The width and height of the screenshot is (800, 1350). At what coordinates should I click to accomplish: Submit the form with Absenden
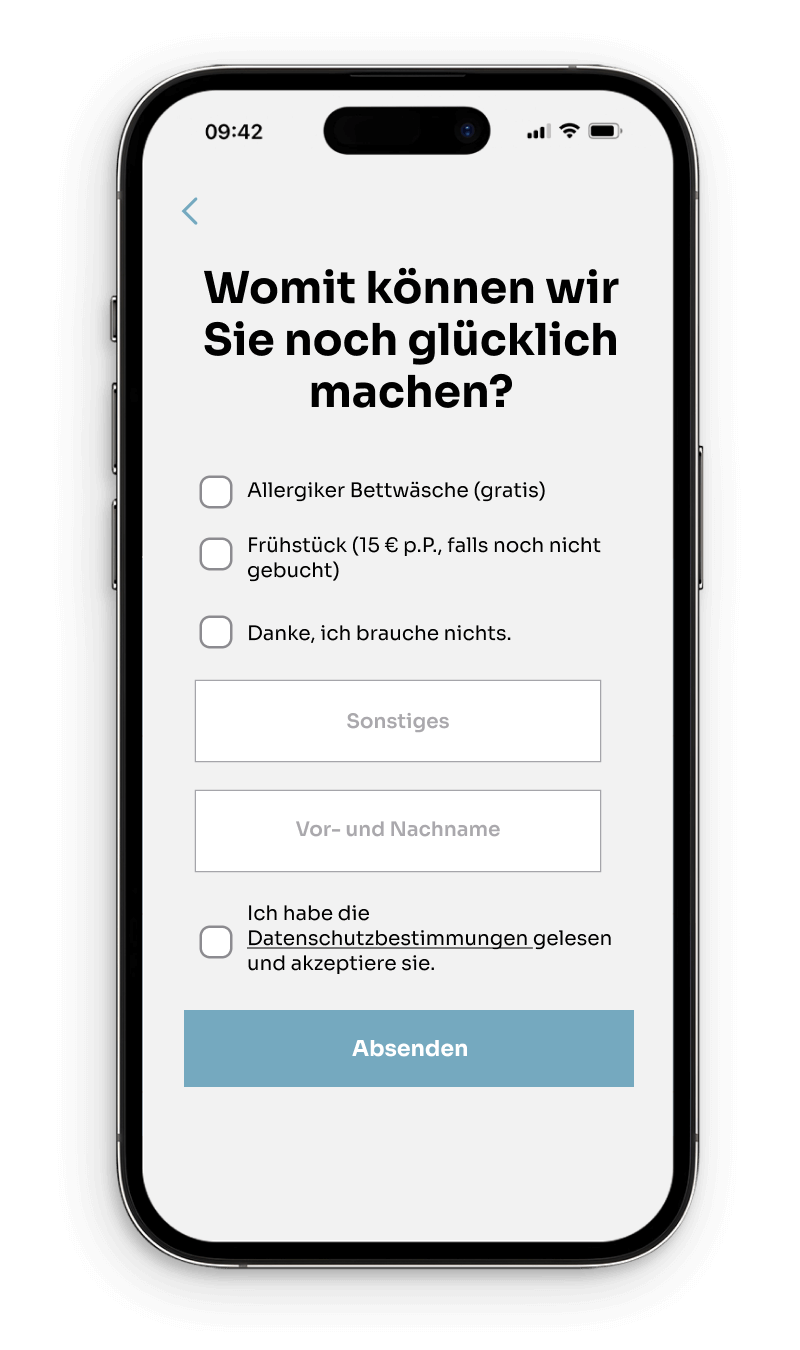[x=409, y=1048]
